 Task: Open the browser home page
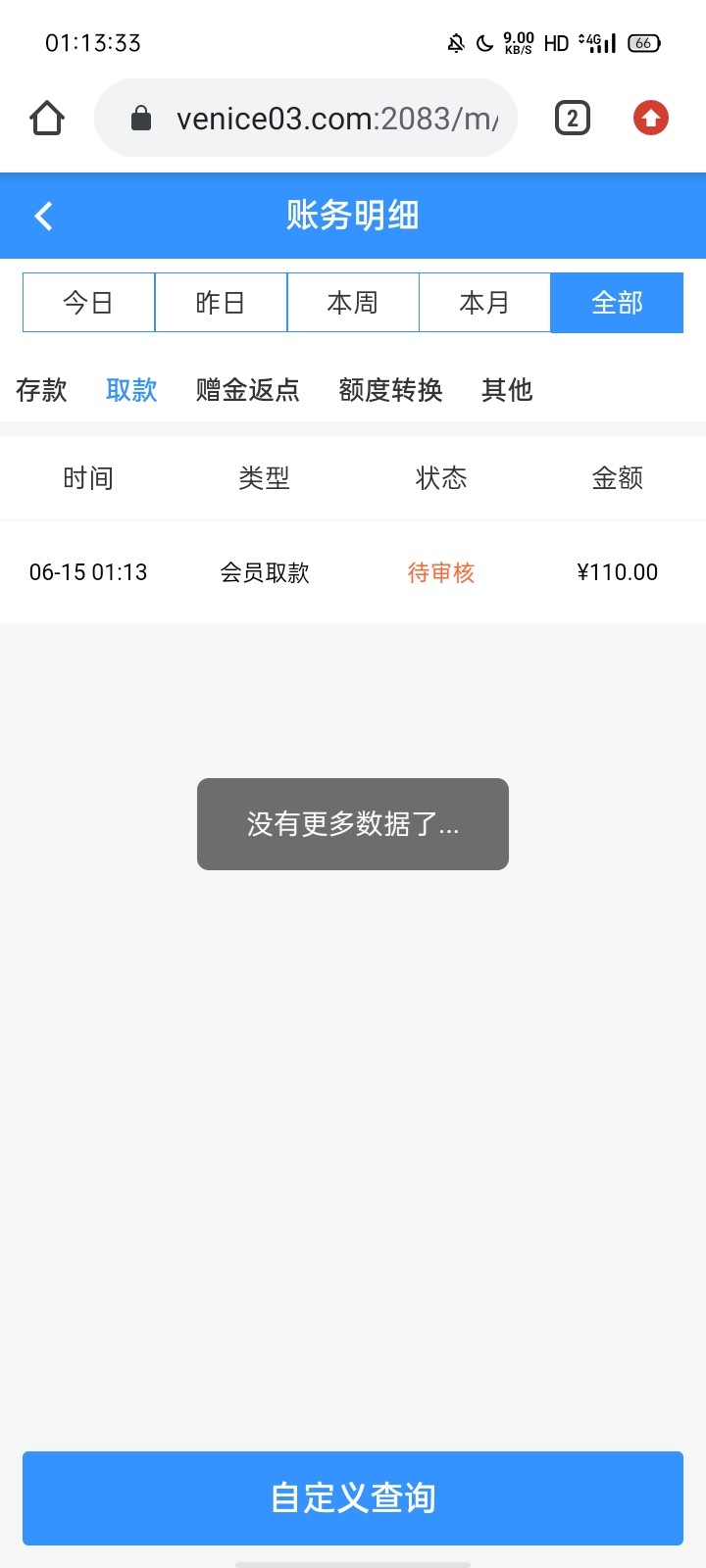[x=47, y=119]
